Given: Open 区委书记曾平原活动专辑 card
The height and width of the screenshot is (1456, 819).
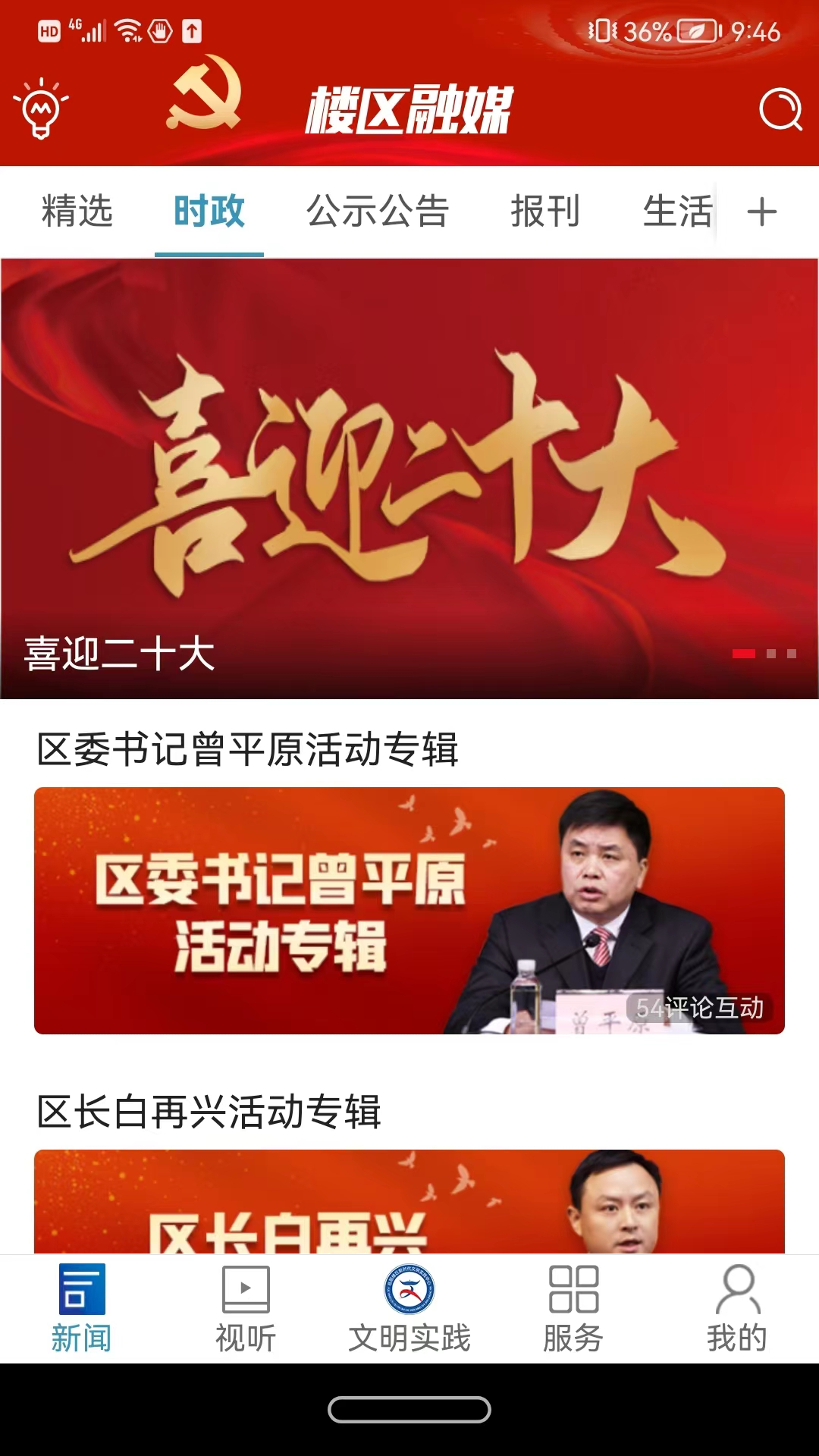Looking at the screenshot, I should [x=409, y=910].
